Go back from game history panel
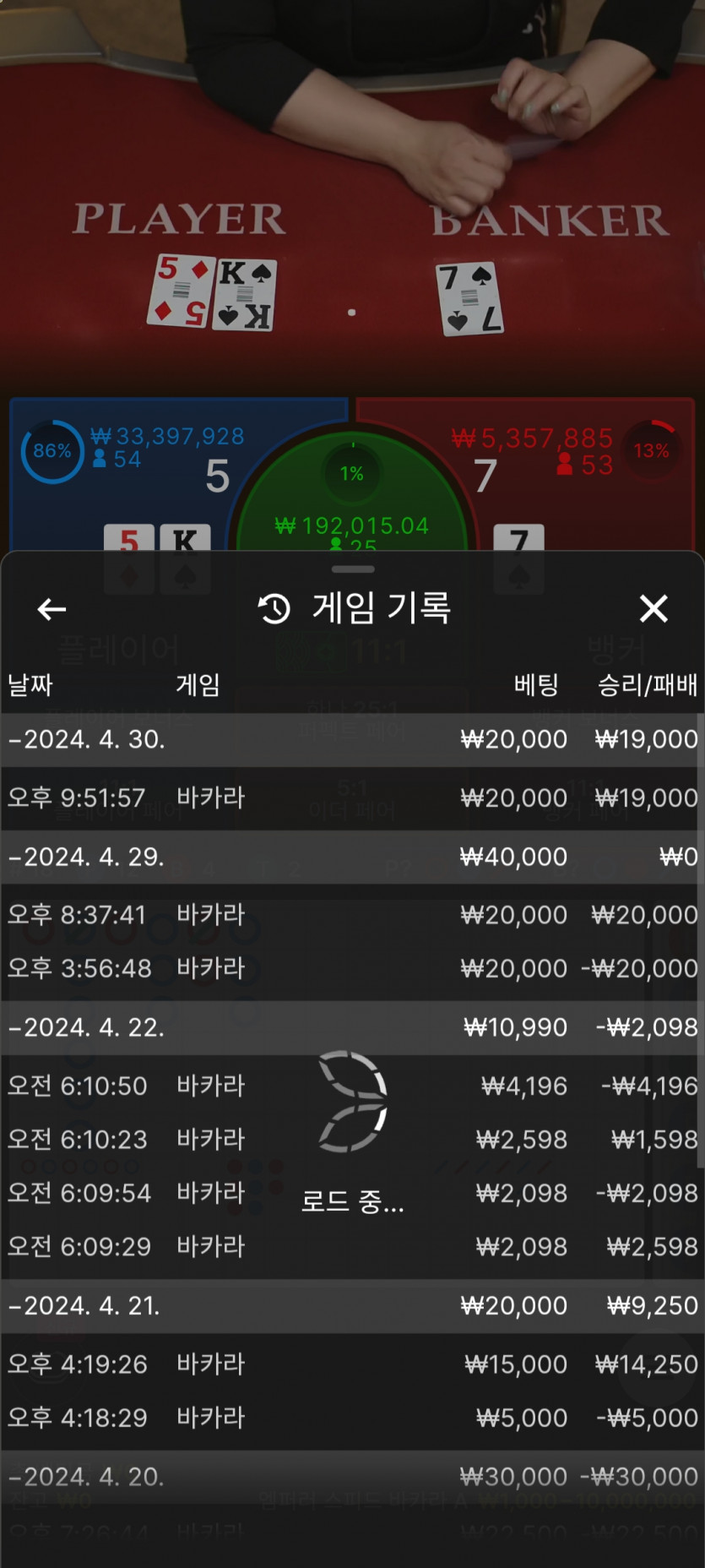 coord(52,608)
